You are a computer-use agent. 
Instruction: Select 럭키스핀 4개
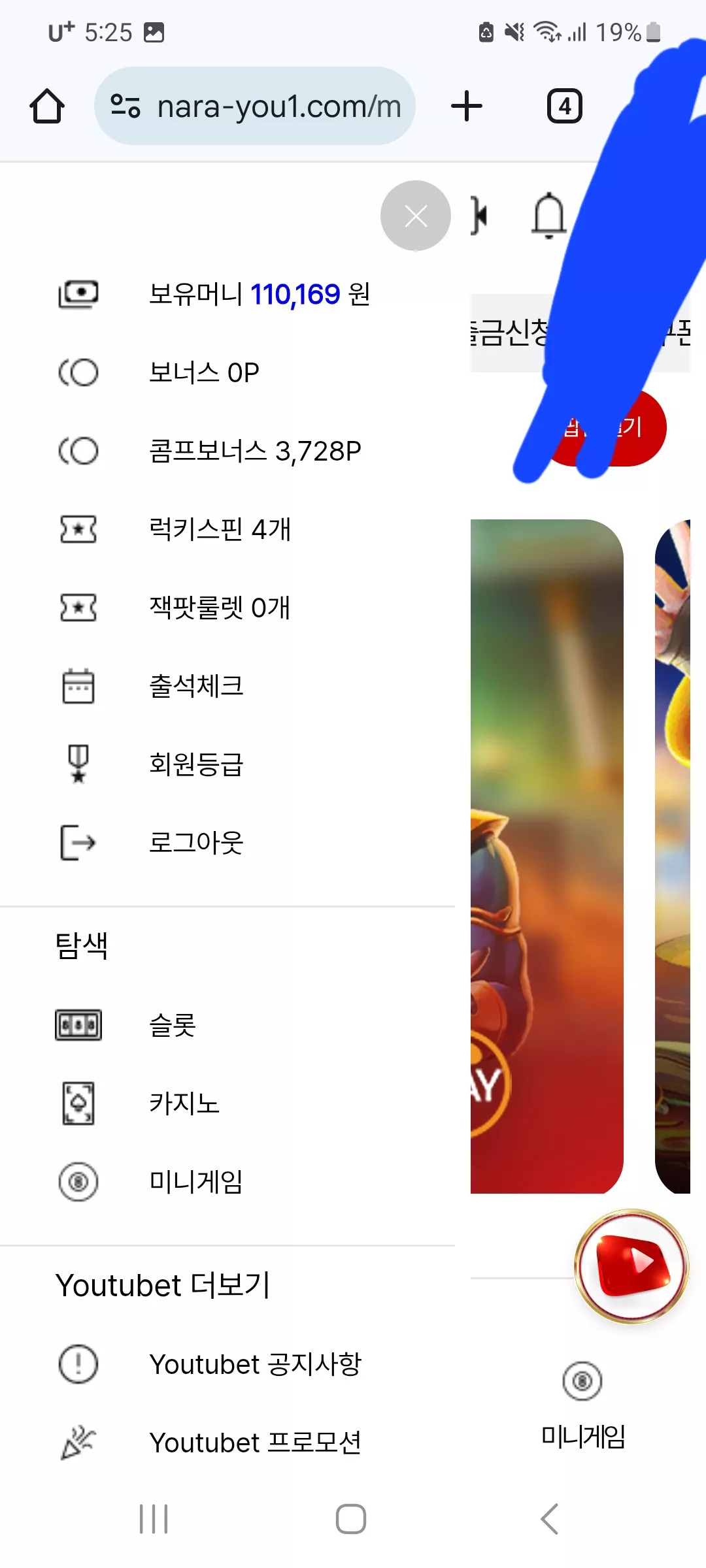click(x=227, y=529)
